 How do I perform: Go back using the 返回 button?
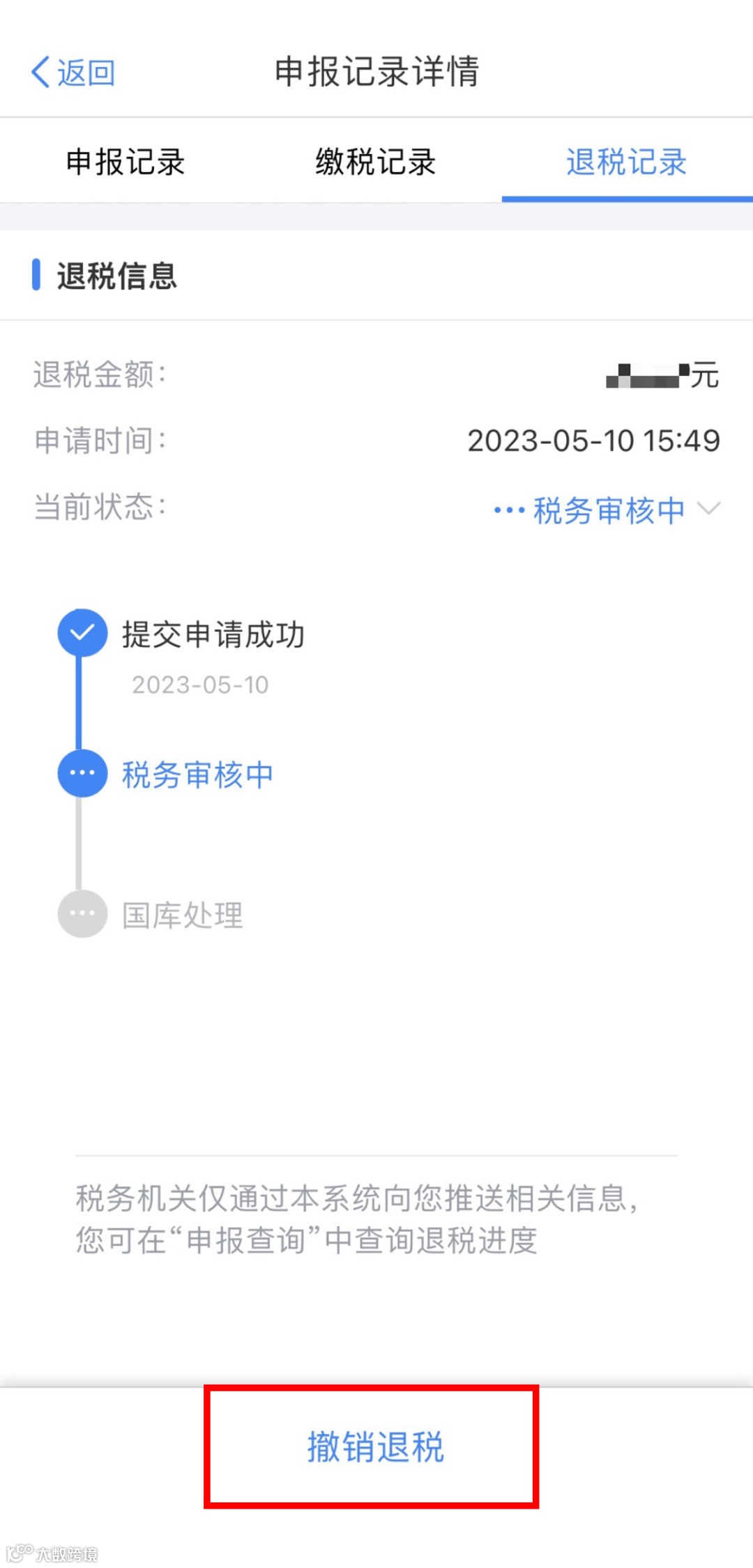(73, 73)
